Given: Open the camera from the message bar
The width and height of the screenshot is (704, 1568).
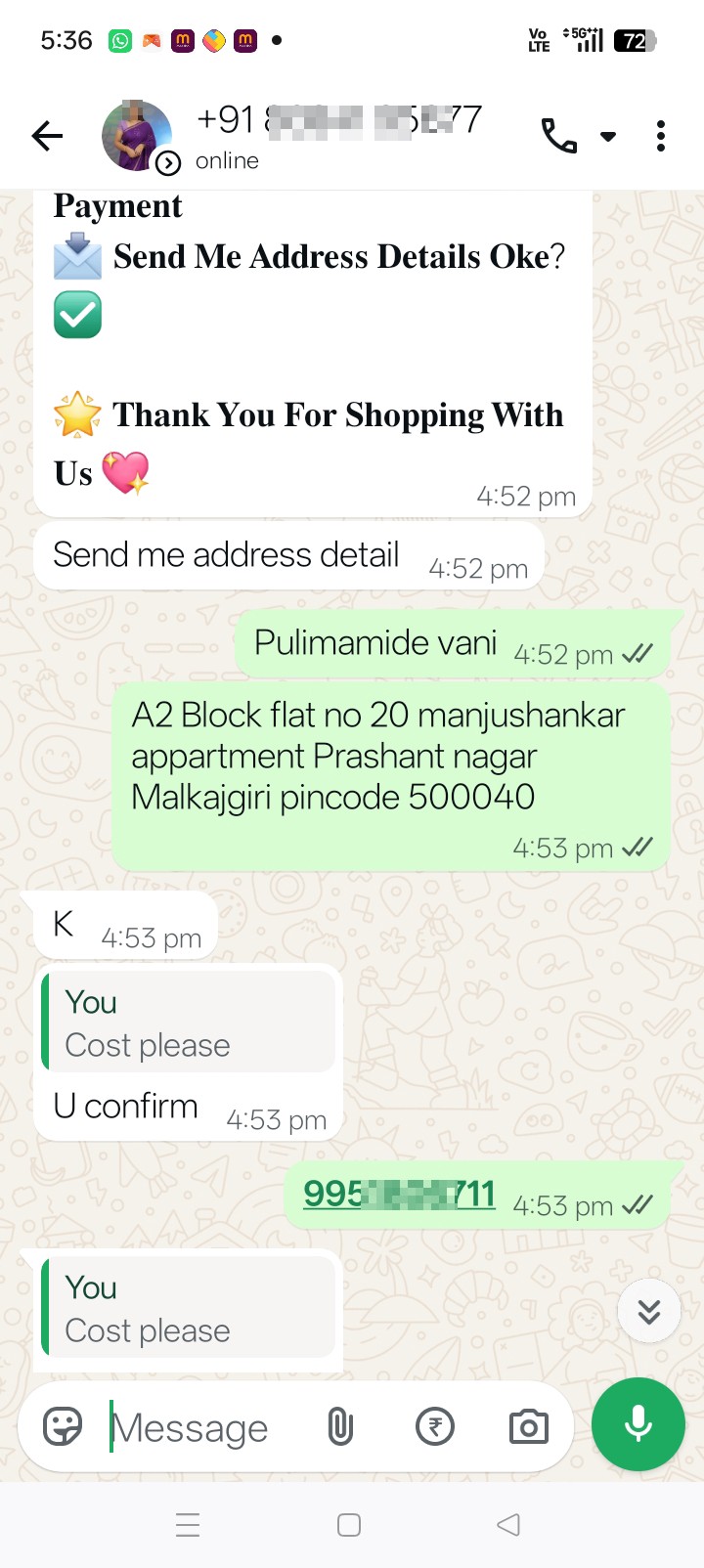Looking at the screenshot, I should click(x=529, y=1427).
